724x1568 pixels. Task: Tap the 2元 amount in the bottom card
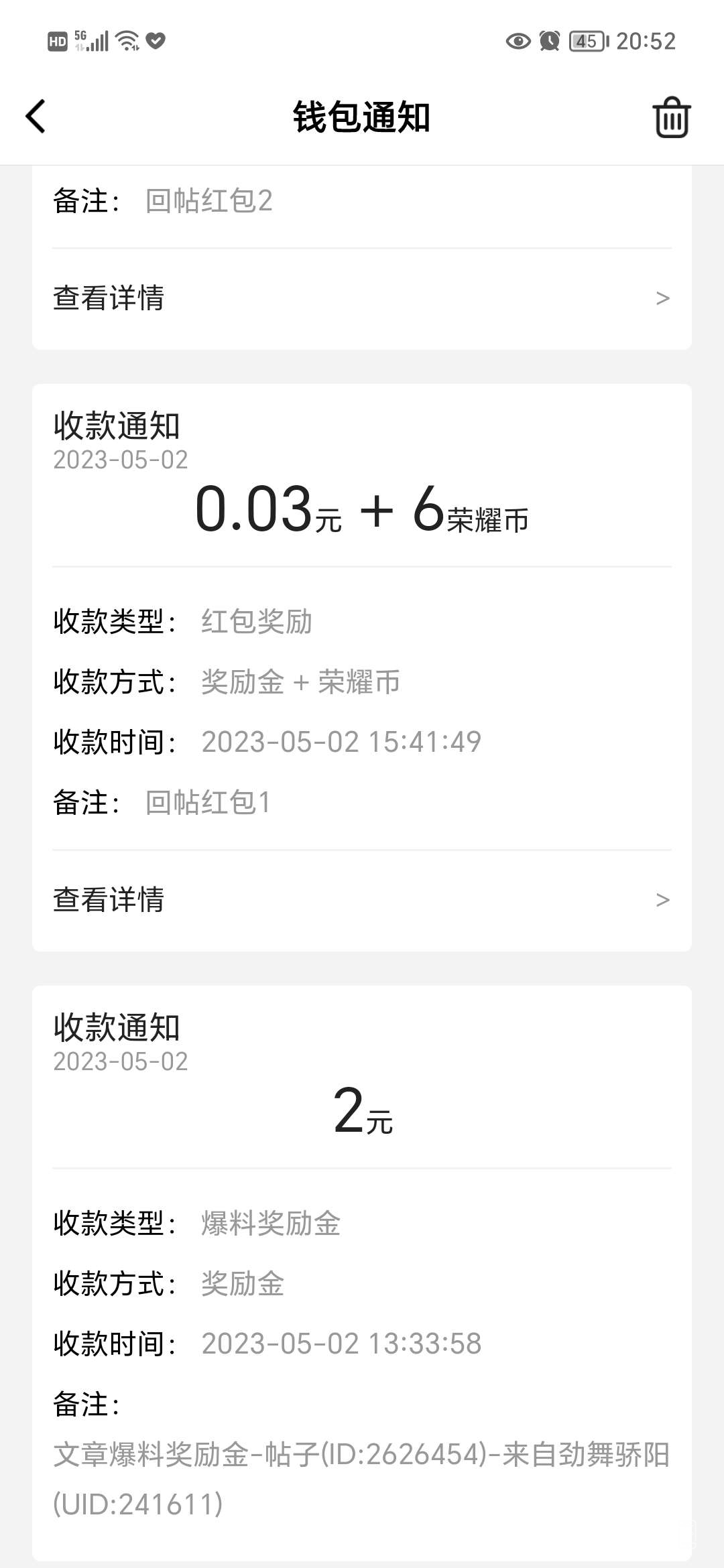(362, 1110)
